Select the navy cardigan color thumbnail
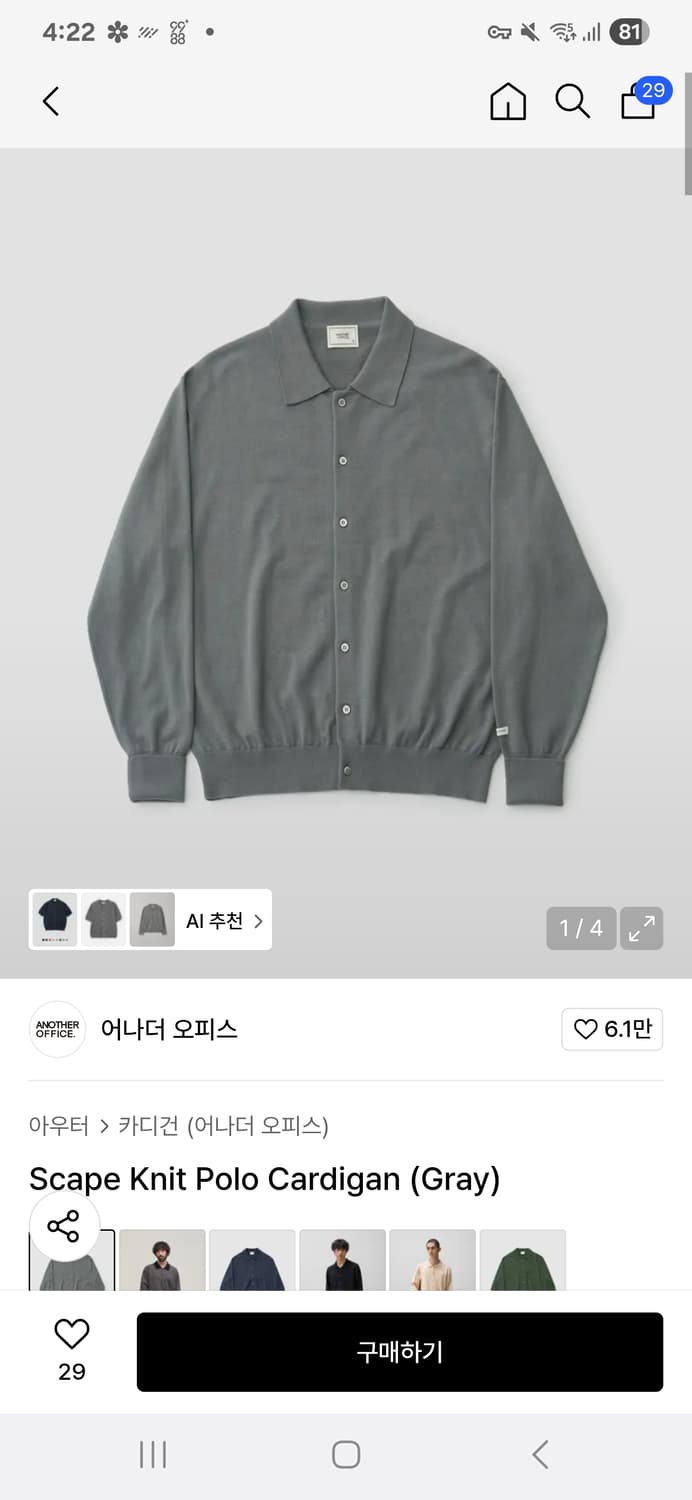The image size is (692, 1500). (x=252, y=1261)
